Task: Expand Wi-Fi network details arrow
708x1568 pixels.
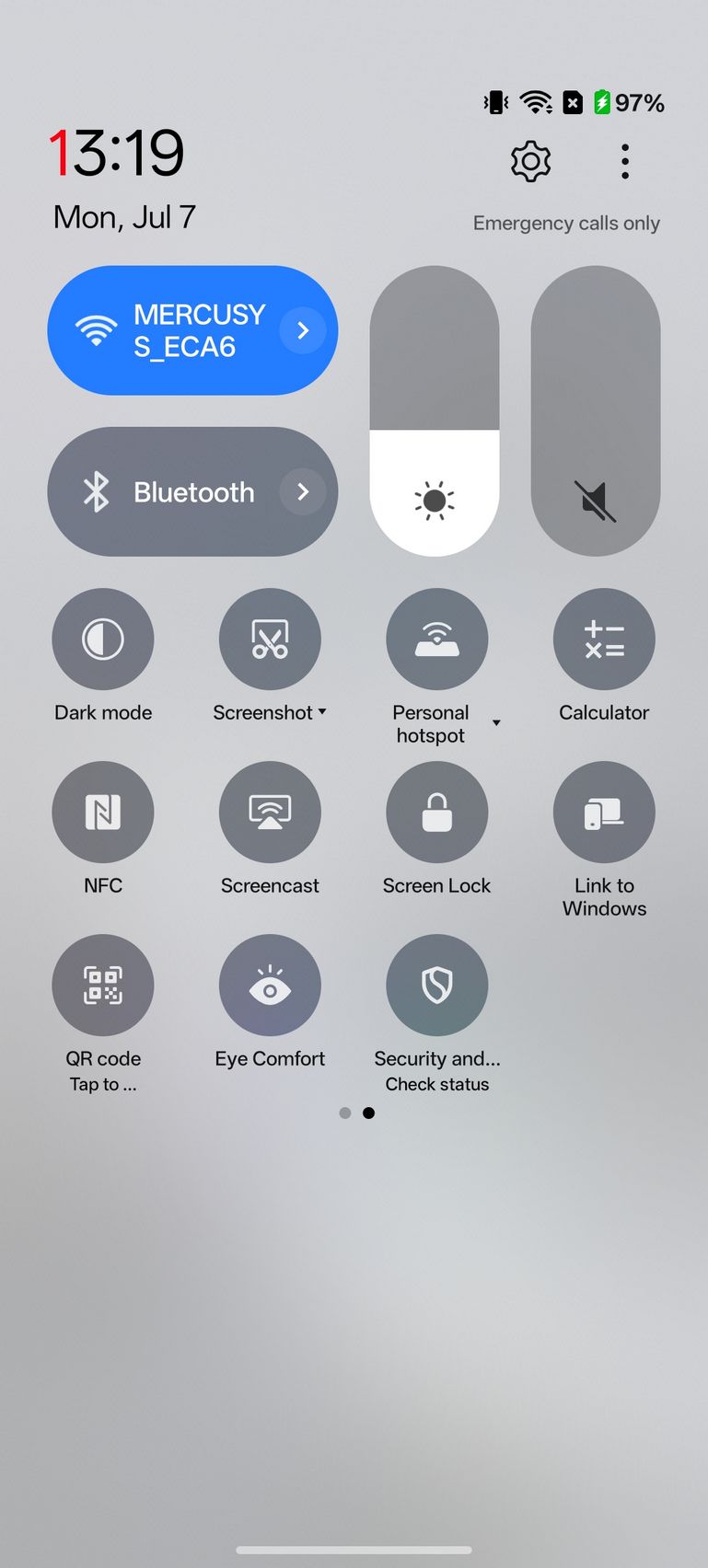Action: click(303, 330)
